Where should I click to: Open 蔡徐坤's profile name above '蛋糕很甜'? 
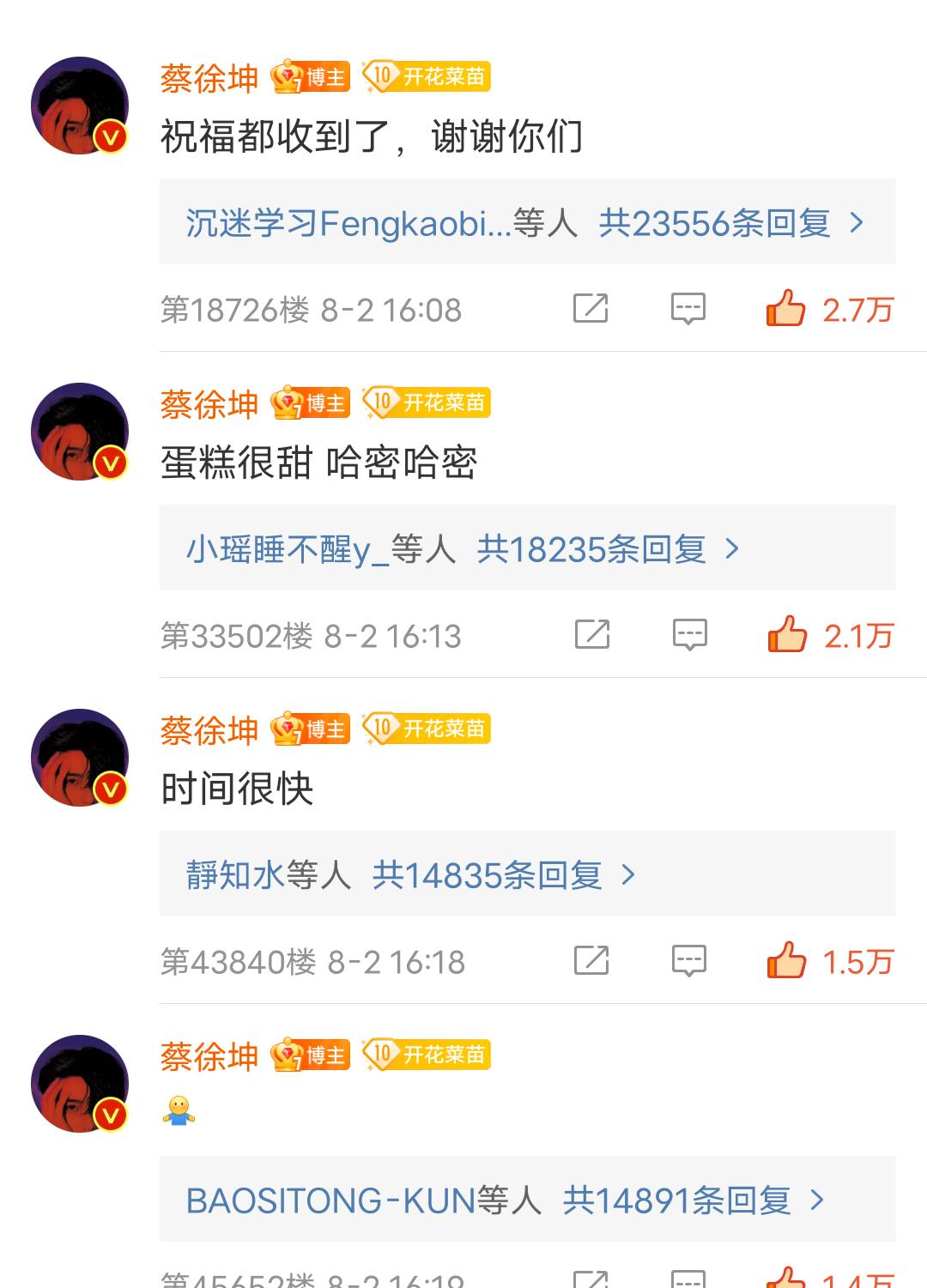coord(209,404)
